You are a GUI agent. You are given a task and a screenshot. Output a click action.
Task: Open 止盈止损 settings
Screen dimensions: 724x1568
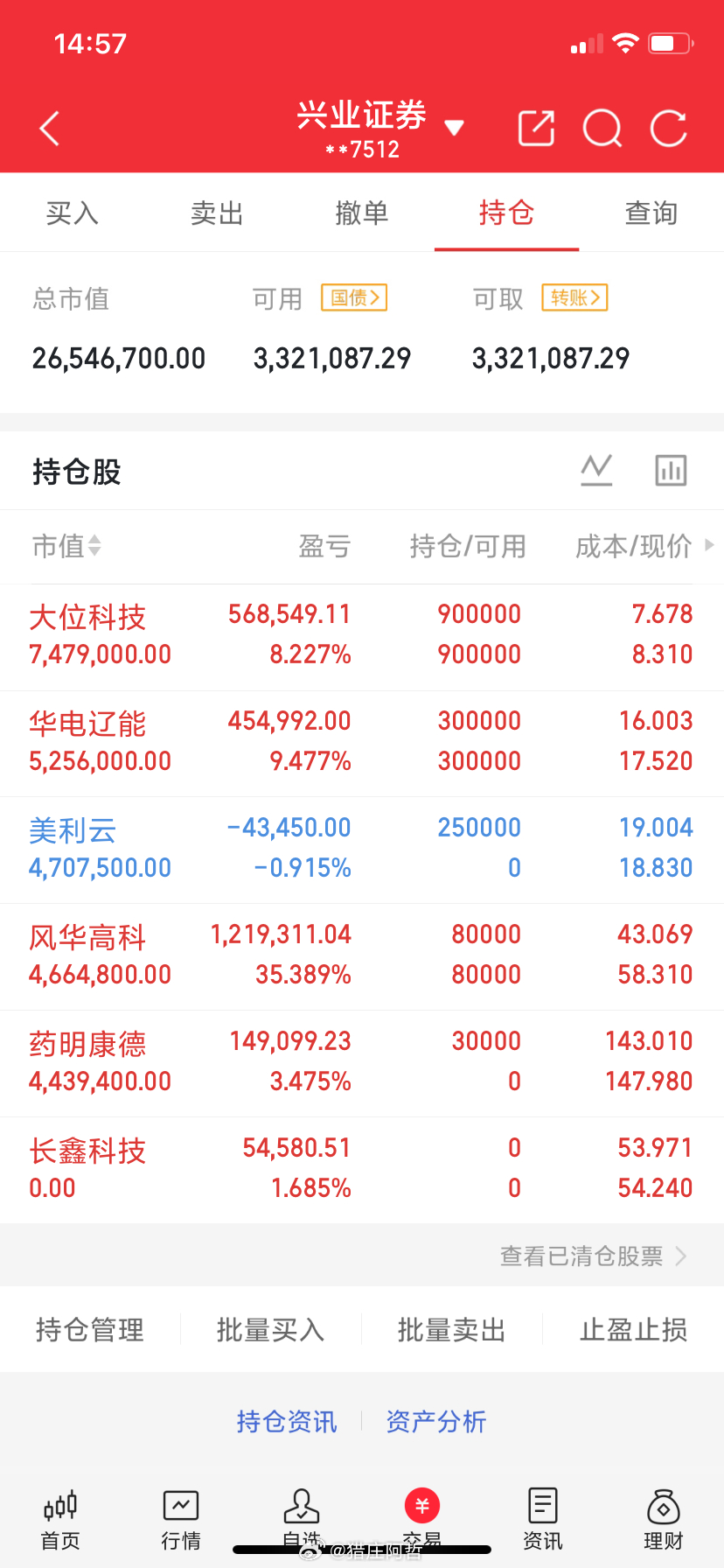(x=634, y=1330)
